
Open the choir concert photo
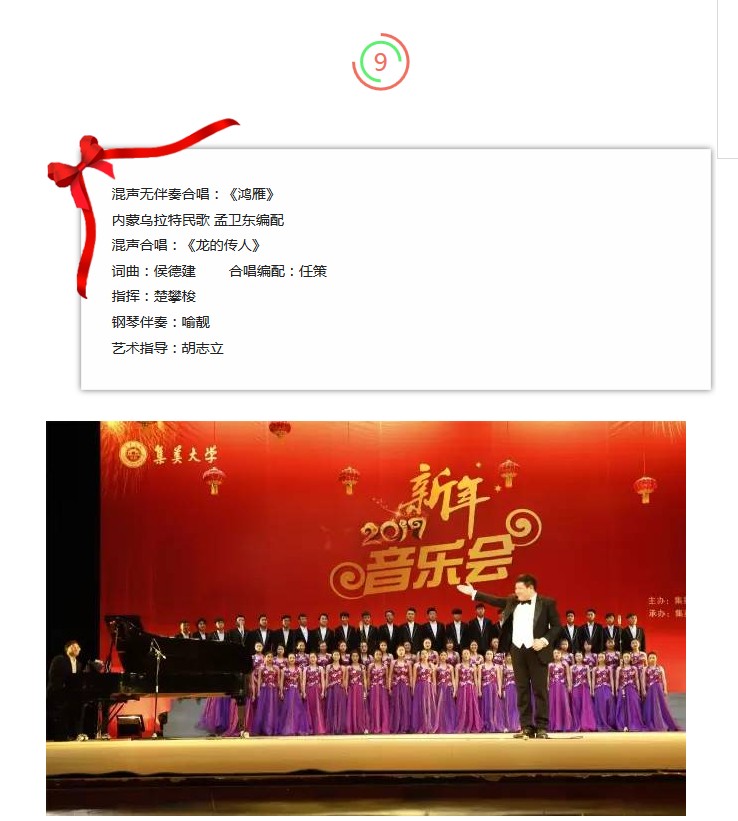click(366, 615)
